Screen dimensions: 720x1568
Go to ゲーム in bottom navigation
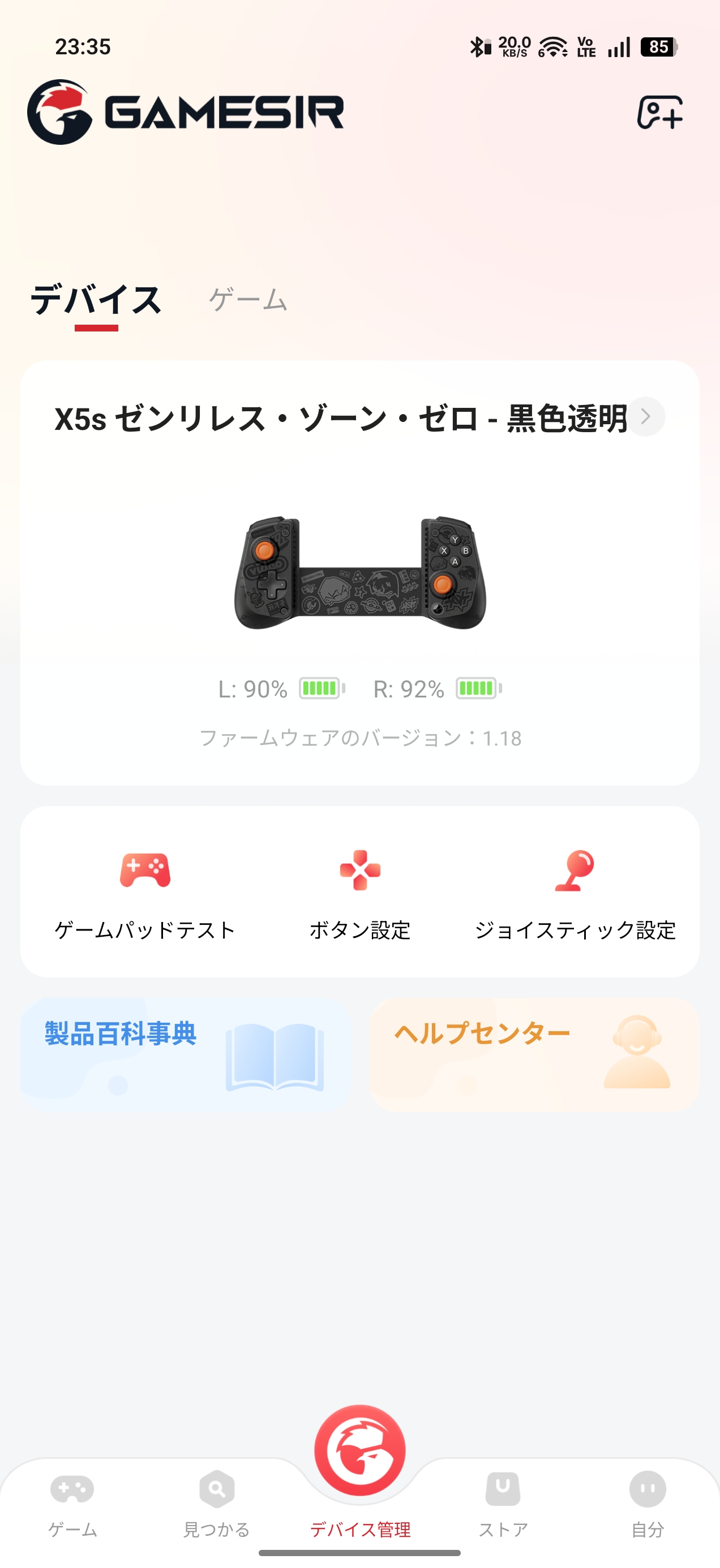pyautogui.click(x=72, y=1502)
